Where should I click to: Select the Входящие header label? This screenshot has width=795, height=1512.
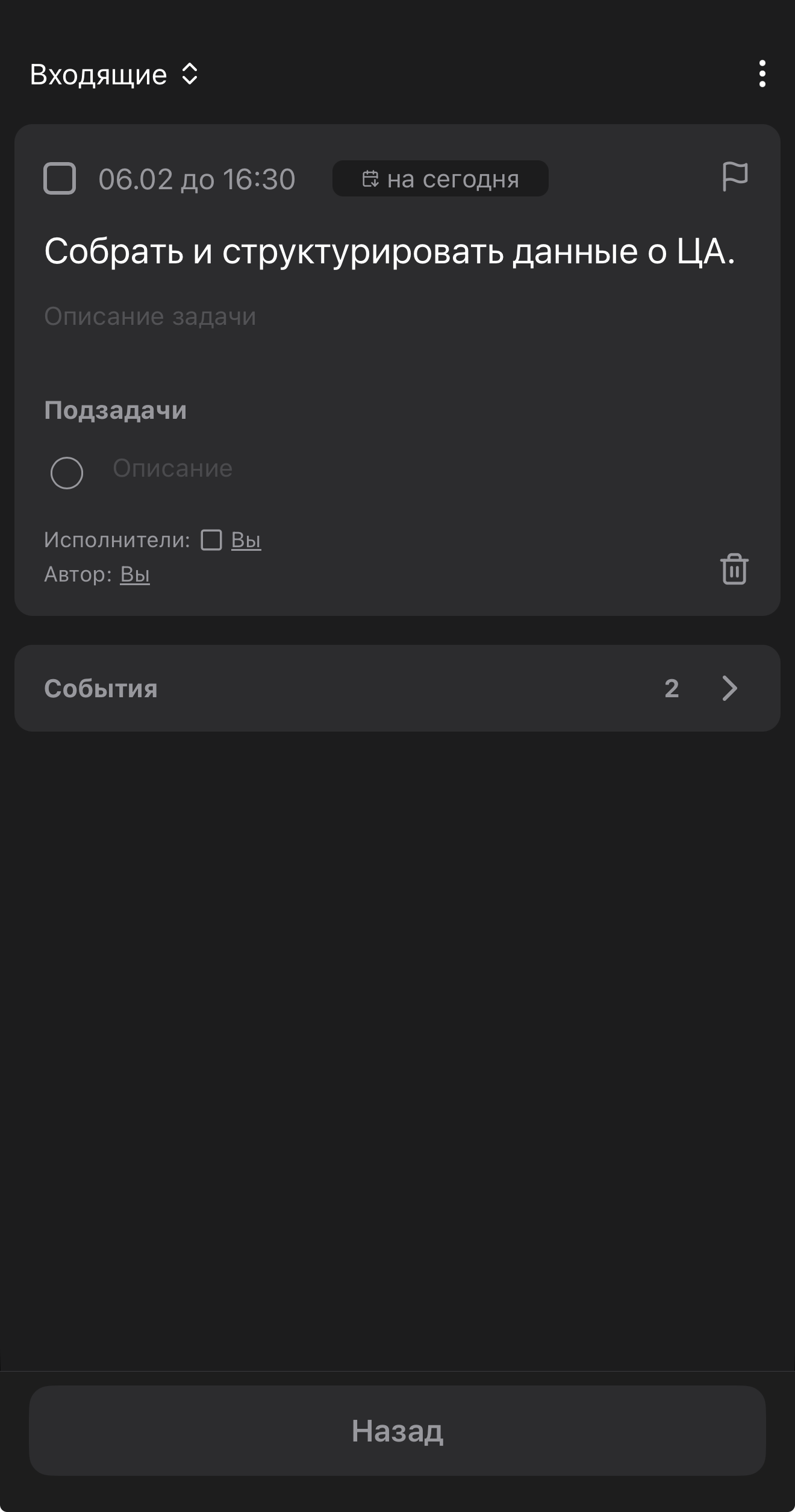pos(98,74)
